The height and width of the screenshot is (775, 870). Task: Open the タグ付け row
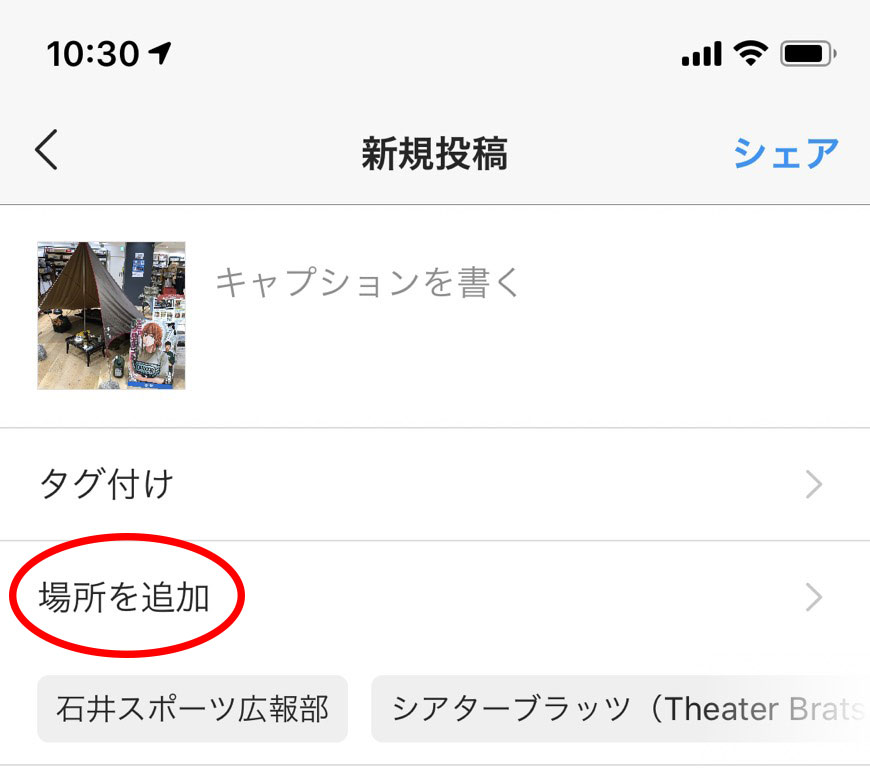[x=434, y=485]
